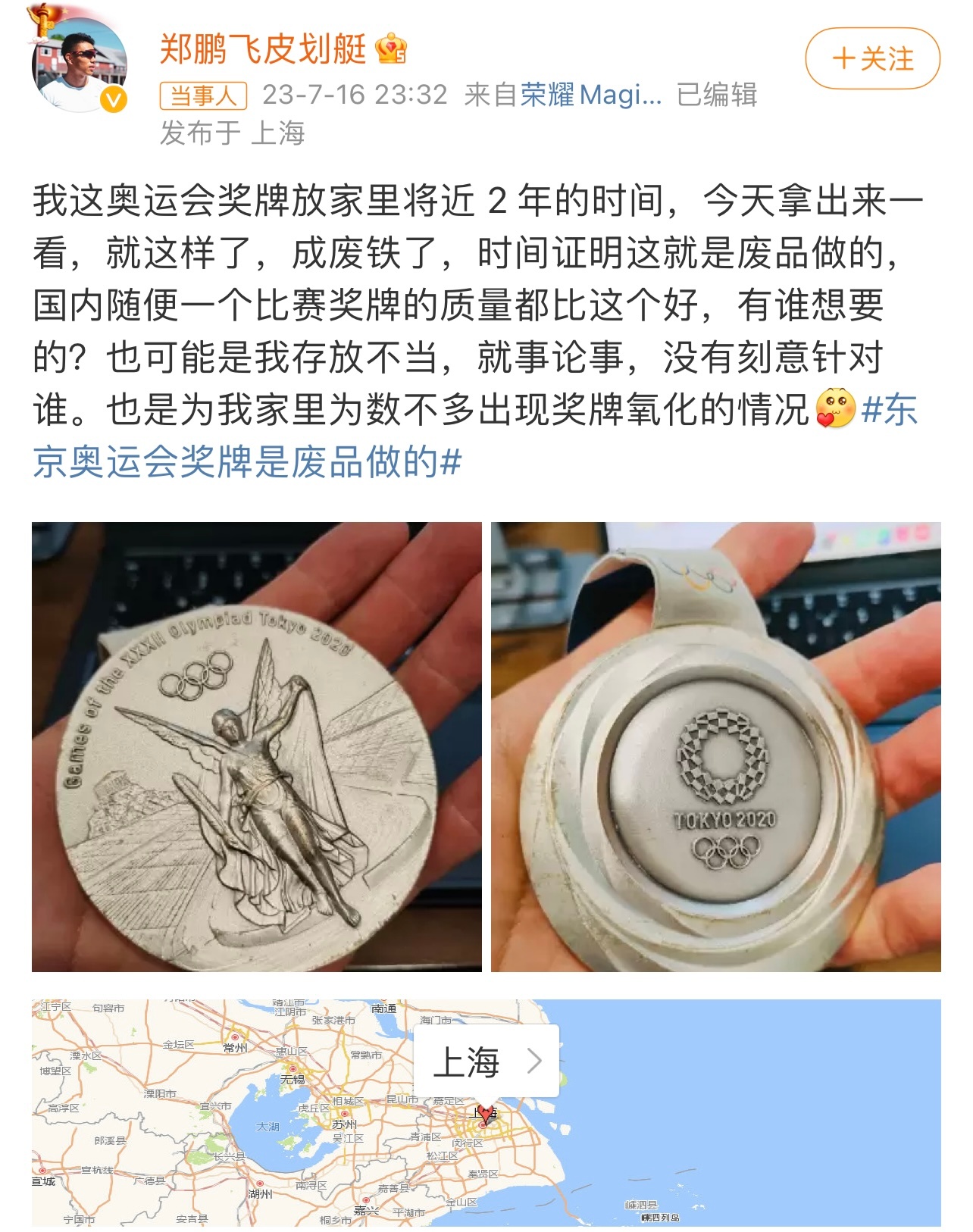The height and width of the screenshot is (1232, 973).
Task: View the medal front photo
Action: (256, 746)
